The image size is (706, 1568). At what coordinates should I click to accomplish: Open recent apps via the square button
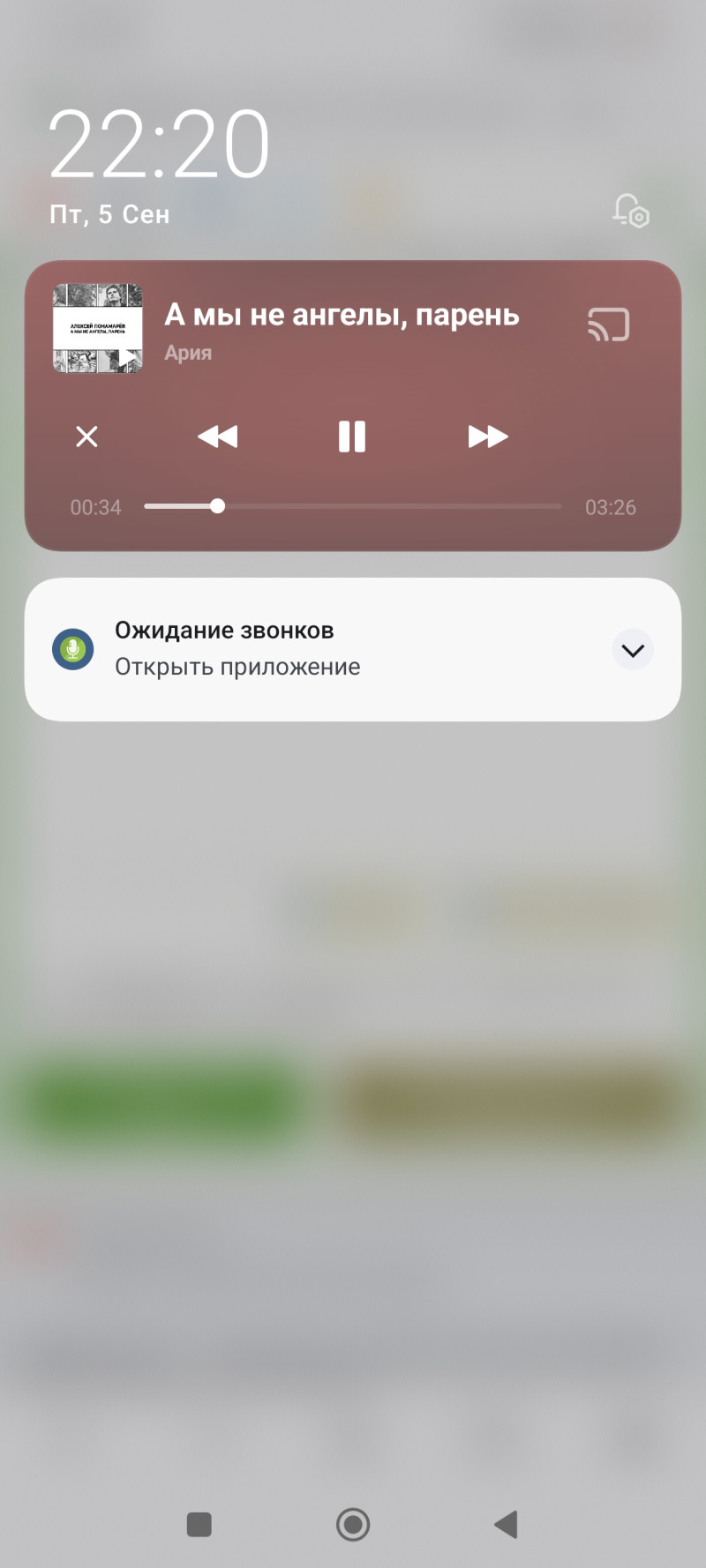[x=199, y=1524]
